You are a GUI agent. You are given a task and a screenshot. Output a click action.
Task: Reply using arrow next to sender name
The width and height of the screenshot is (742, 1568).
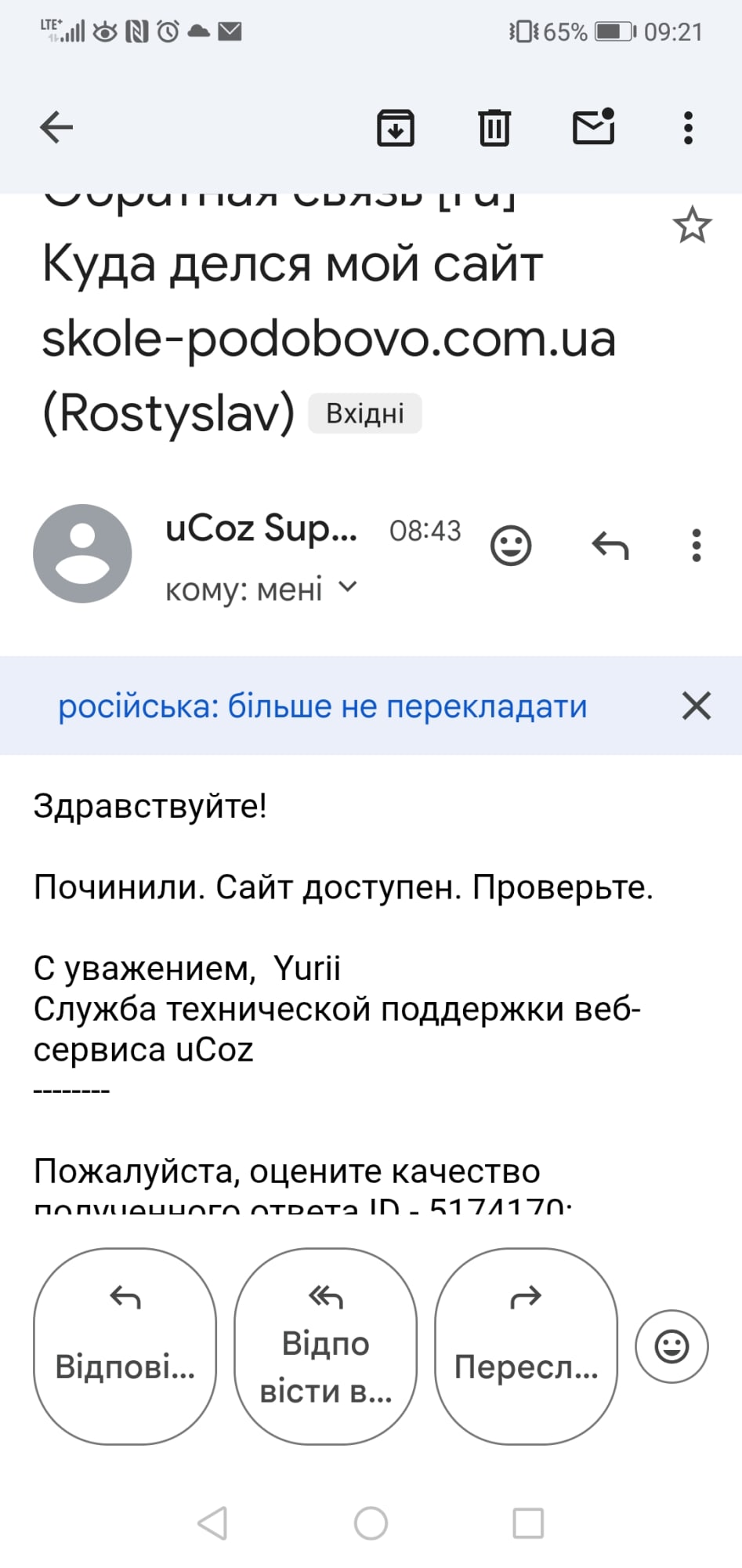pyautogui.click(x=610, y=546)
